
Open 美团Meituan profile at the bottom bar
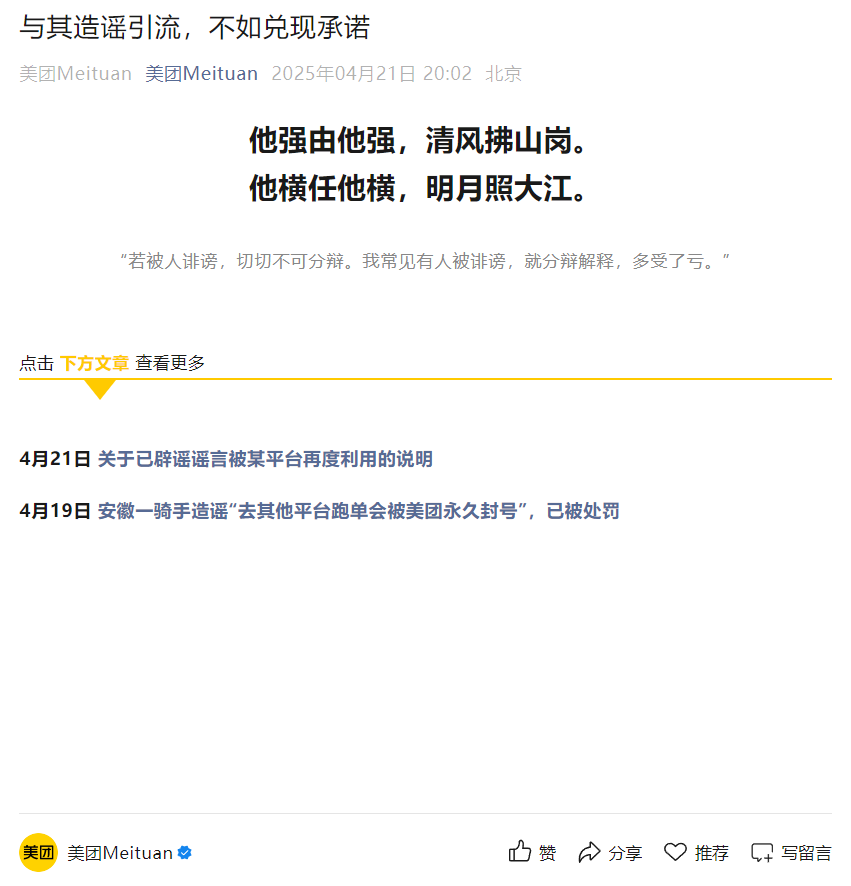(x=119, y=853)
